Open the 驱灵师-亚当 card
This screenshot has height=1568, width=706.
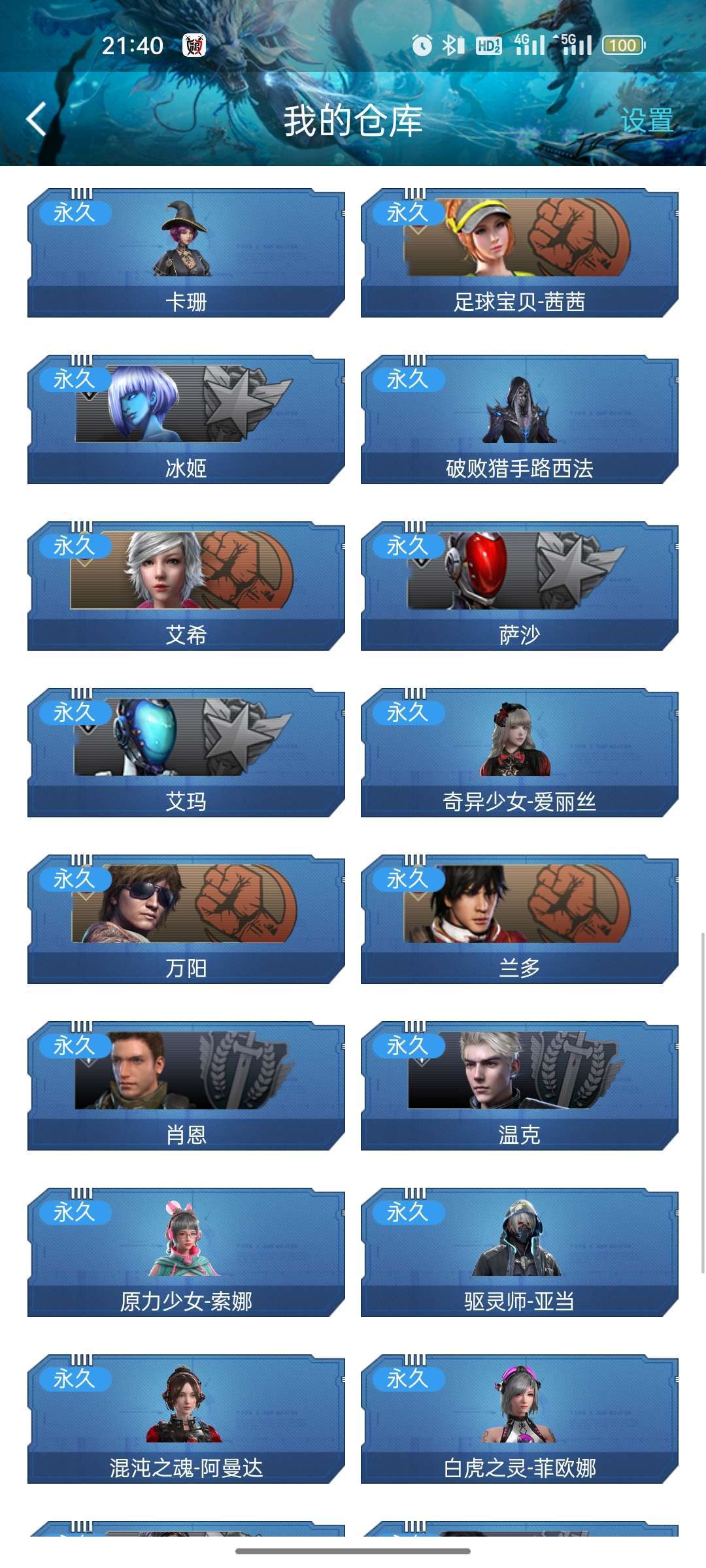pyautogui.click(x=520, y=1252)
